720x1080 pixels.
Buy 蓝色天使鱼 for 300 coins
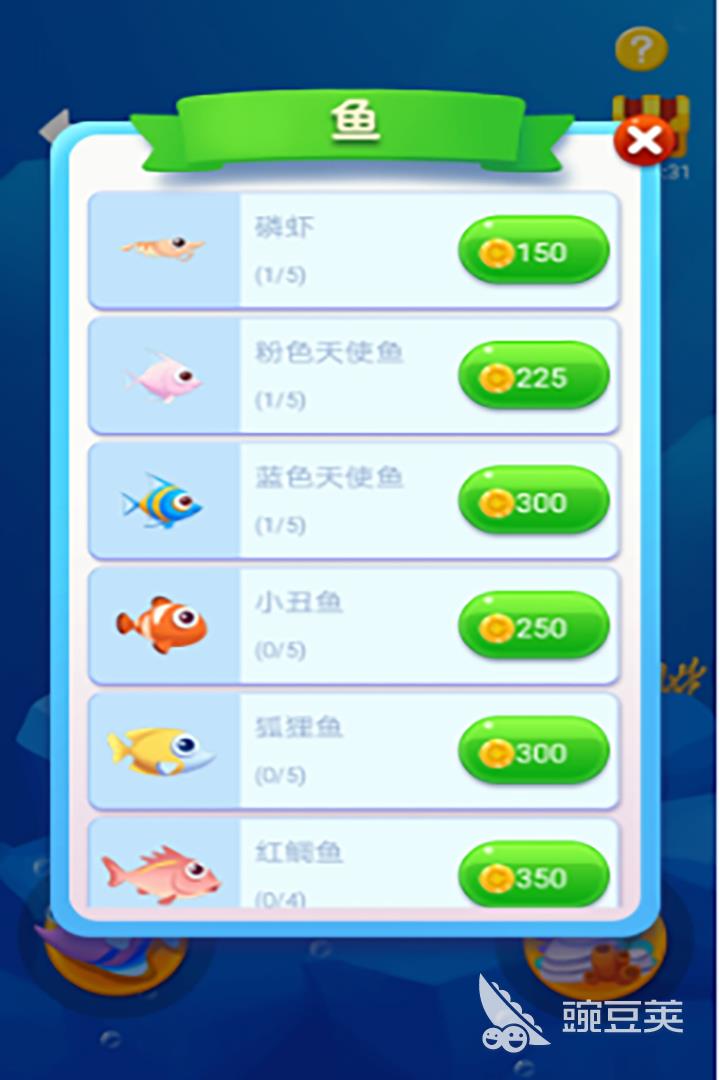pos(533,502)
